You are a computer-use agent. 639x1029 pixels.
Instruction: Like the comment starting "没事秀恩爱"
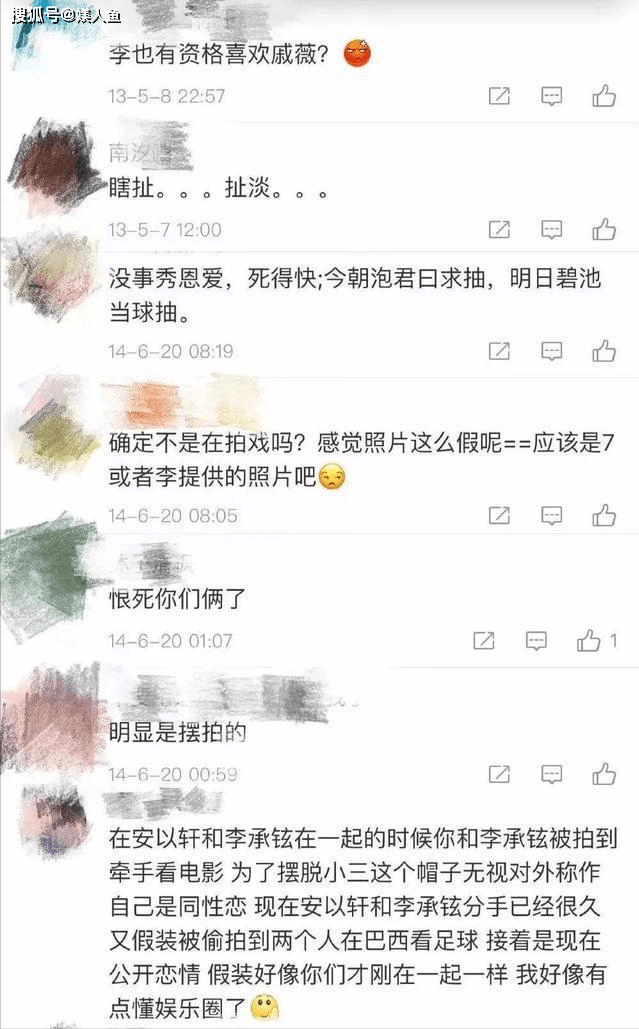point(603,351)
